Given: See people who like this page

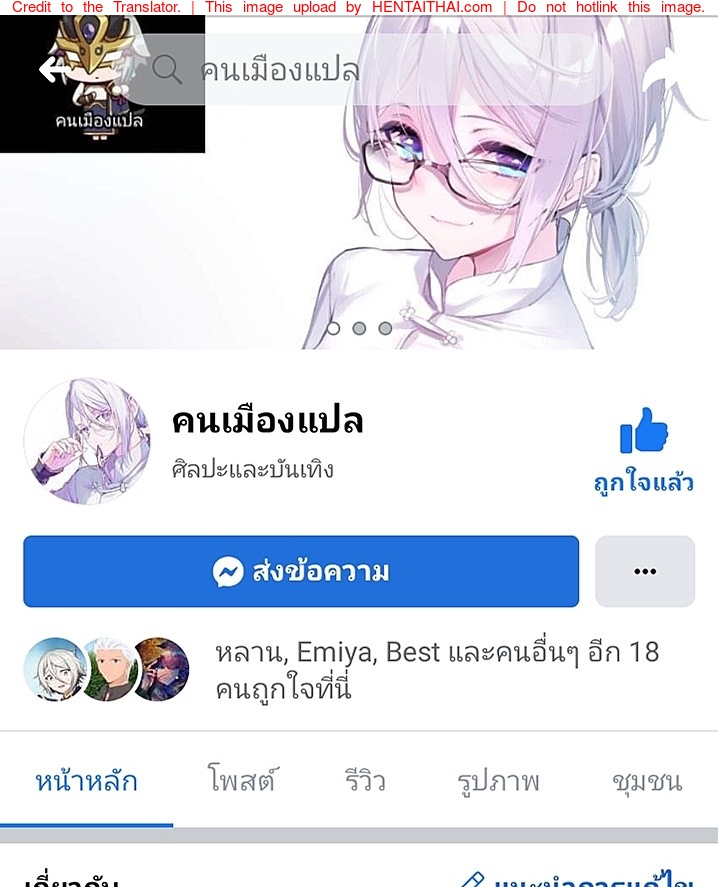Looking at the screenshot, I should [x=436, y=669].
